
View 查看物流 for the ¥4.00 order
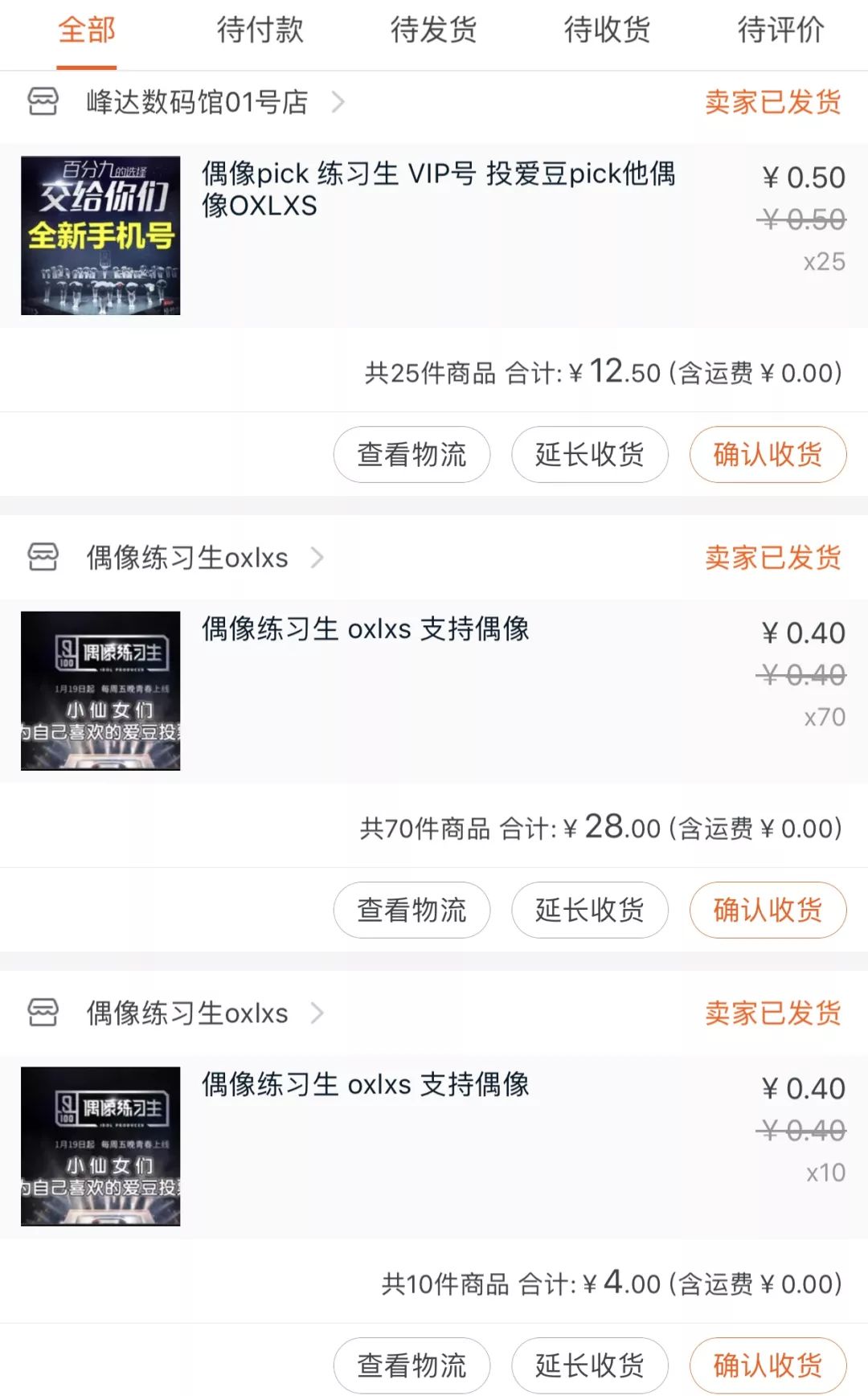tap(411, 1365)
